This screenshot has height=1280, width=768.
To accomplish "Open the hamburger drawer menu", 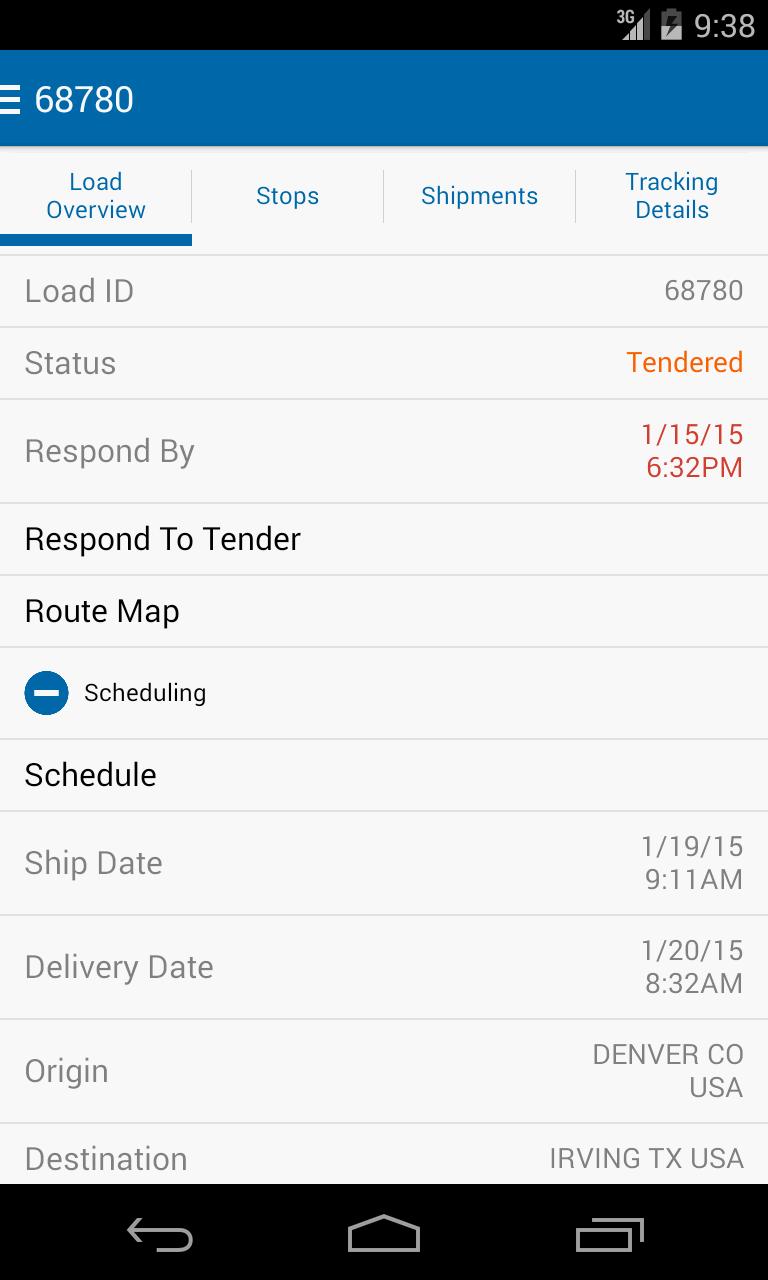I will (12, 99).
